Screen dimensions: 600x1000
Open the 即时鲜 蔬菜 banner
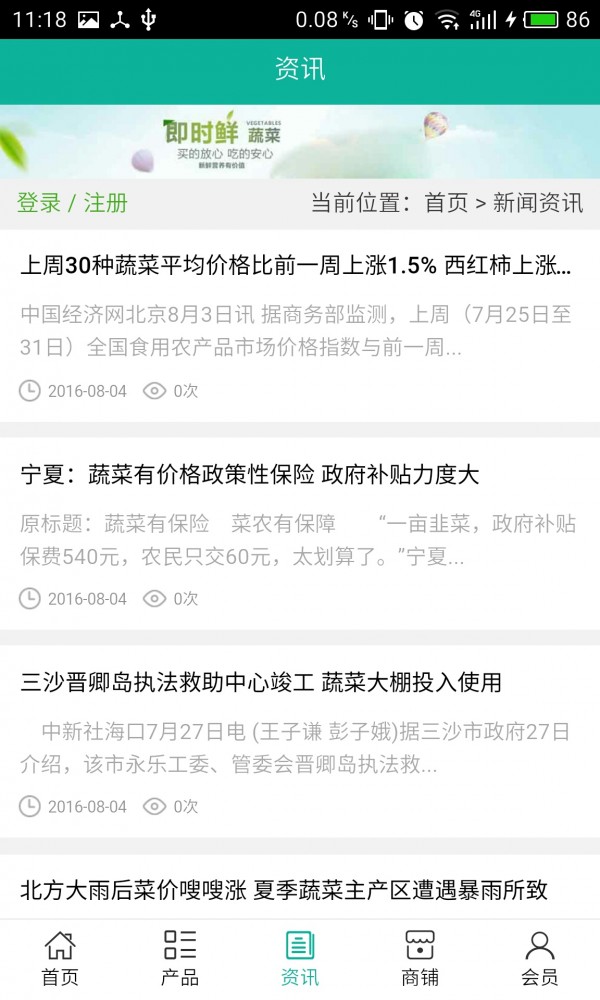click(x=300, y=141)
